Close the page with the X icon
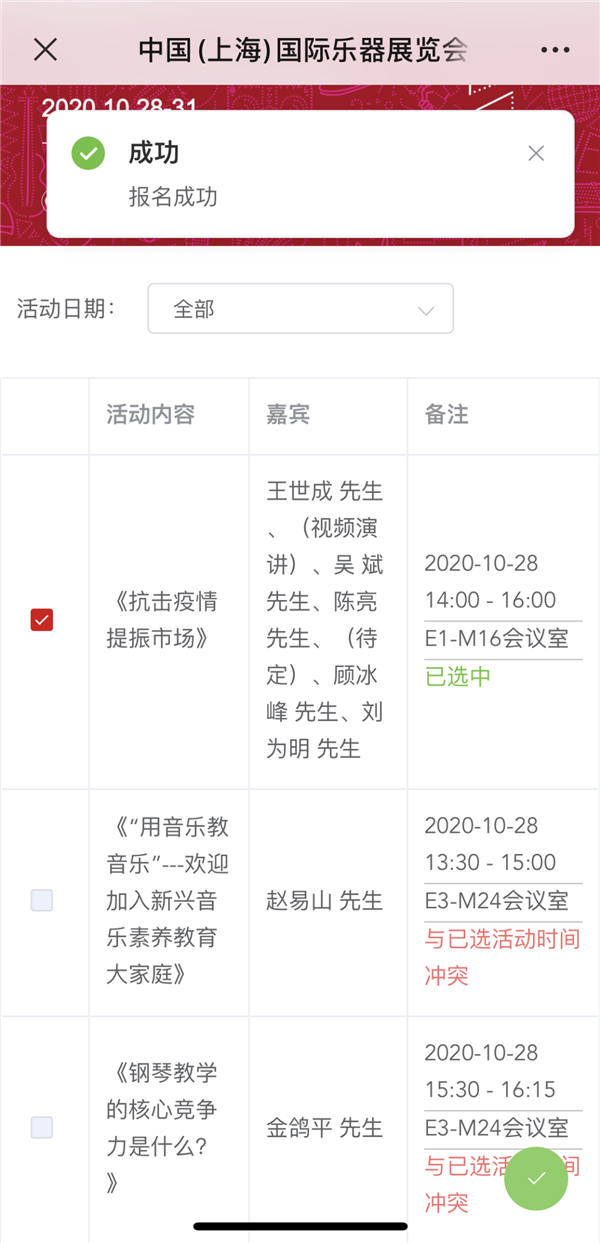Screen dimensions: 600x1243 pyautogui.click(x=46, y=50)
